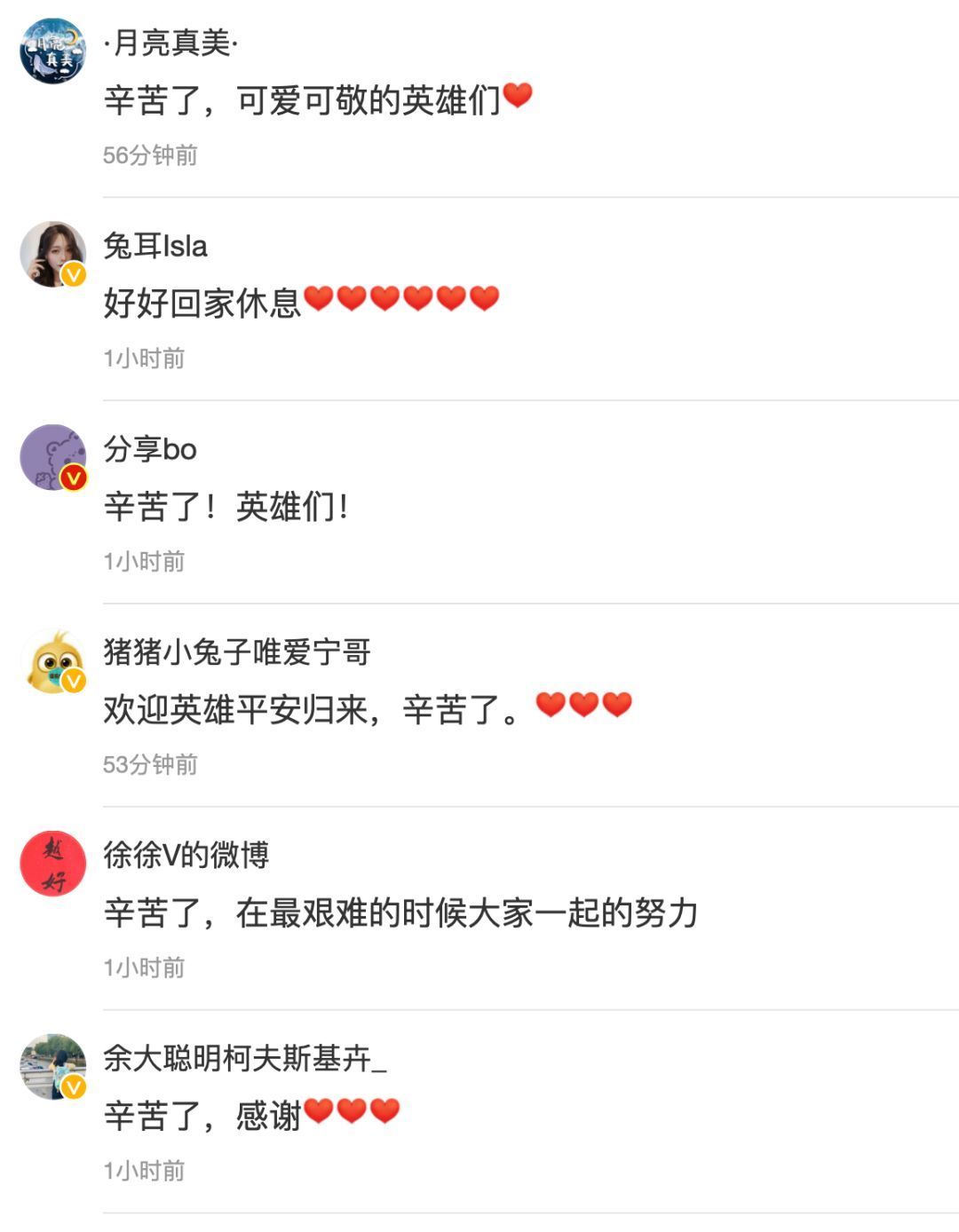The image size is (959, 1232).
Task: Tap the avatar of 兔耳Isla
Action: [53, 254]
